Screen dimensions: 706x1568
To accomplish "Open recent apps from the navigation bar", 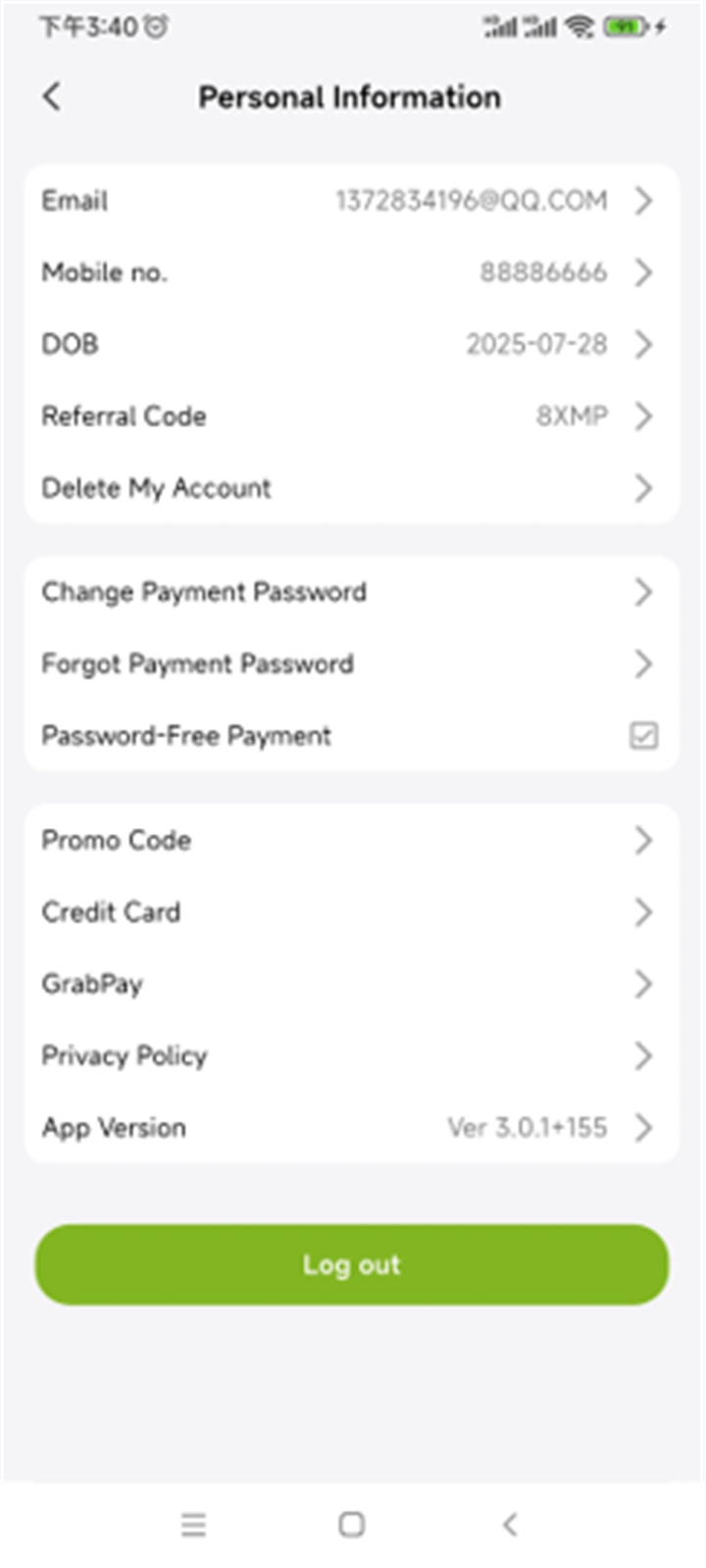I will [x=193, y=1524].
